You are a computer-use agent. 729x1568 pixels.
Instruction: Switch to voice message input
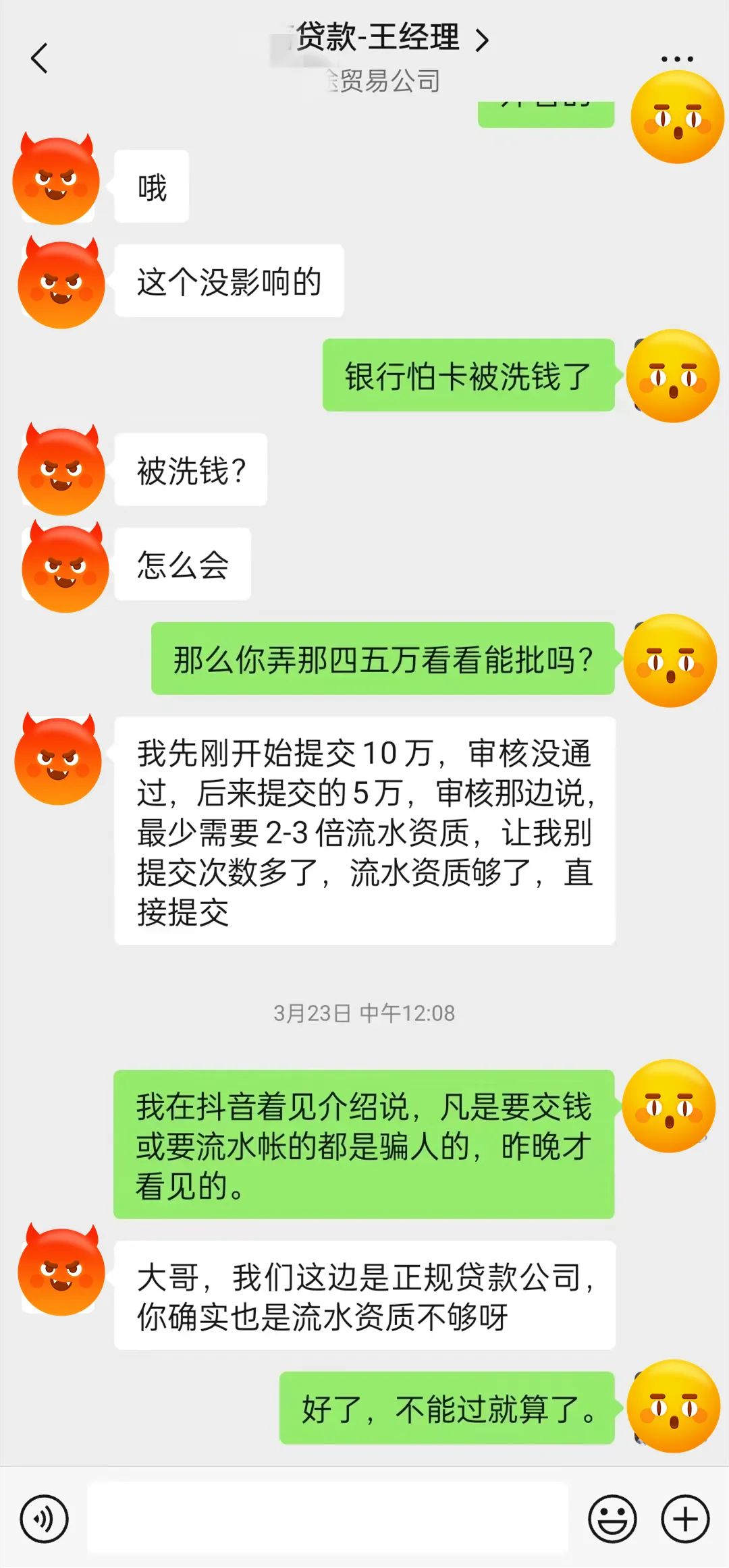45,1519
